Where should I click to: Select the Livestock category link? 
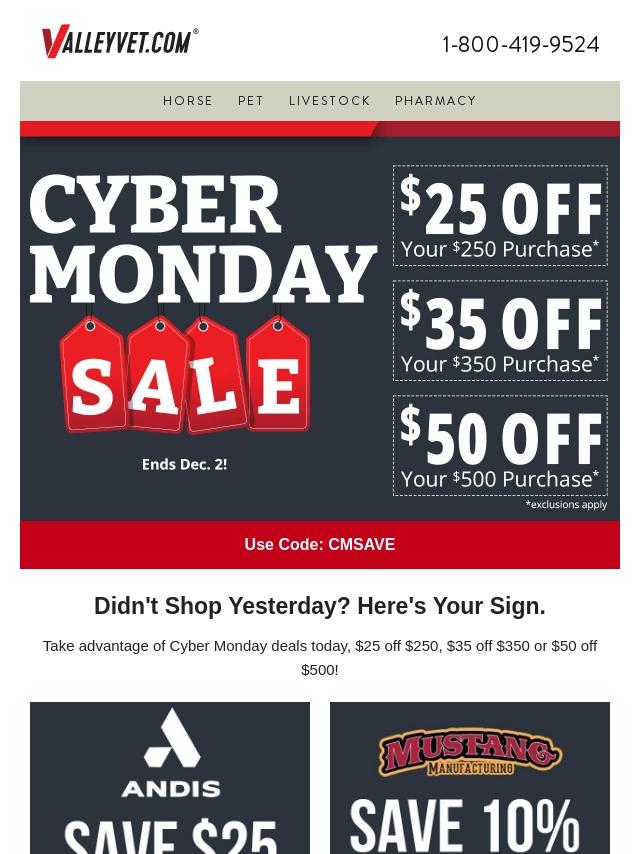click(x=329, y=101)
